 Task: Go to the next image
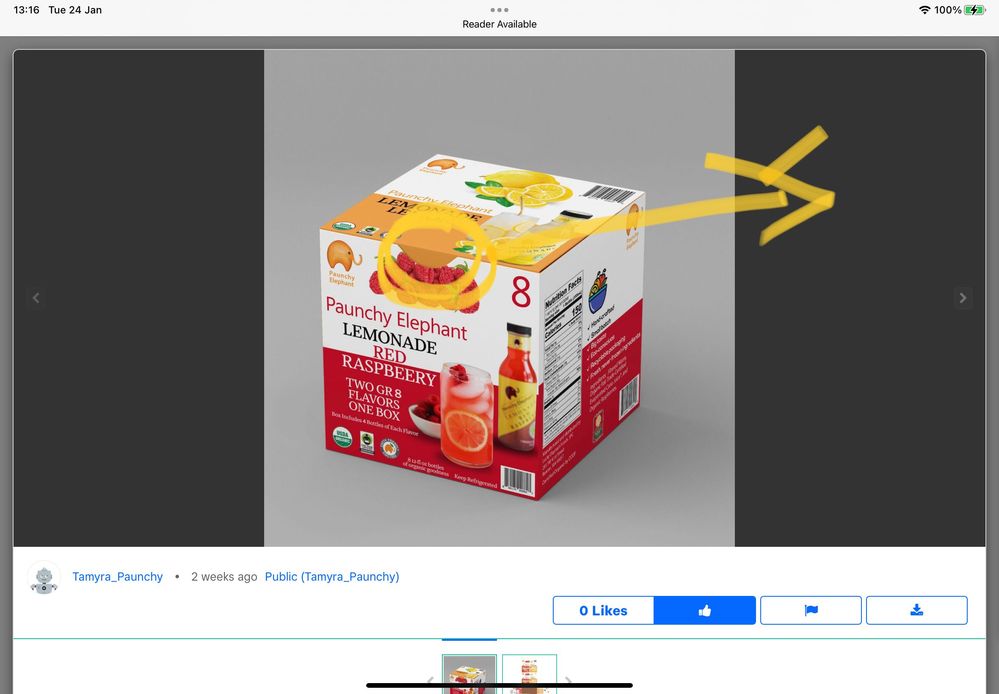click(x=962, y=298)
